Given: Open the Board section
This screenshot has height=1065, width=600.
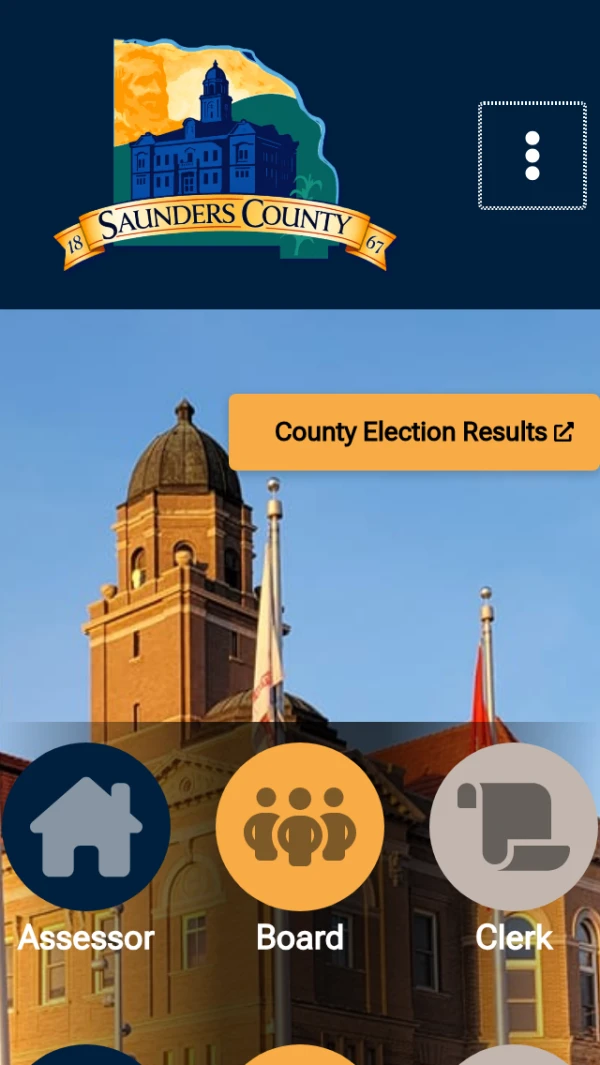Looking at the screenshot, I should pyautogui.click(x=300, y=827).
